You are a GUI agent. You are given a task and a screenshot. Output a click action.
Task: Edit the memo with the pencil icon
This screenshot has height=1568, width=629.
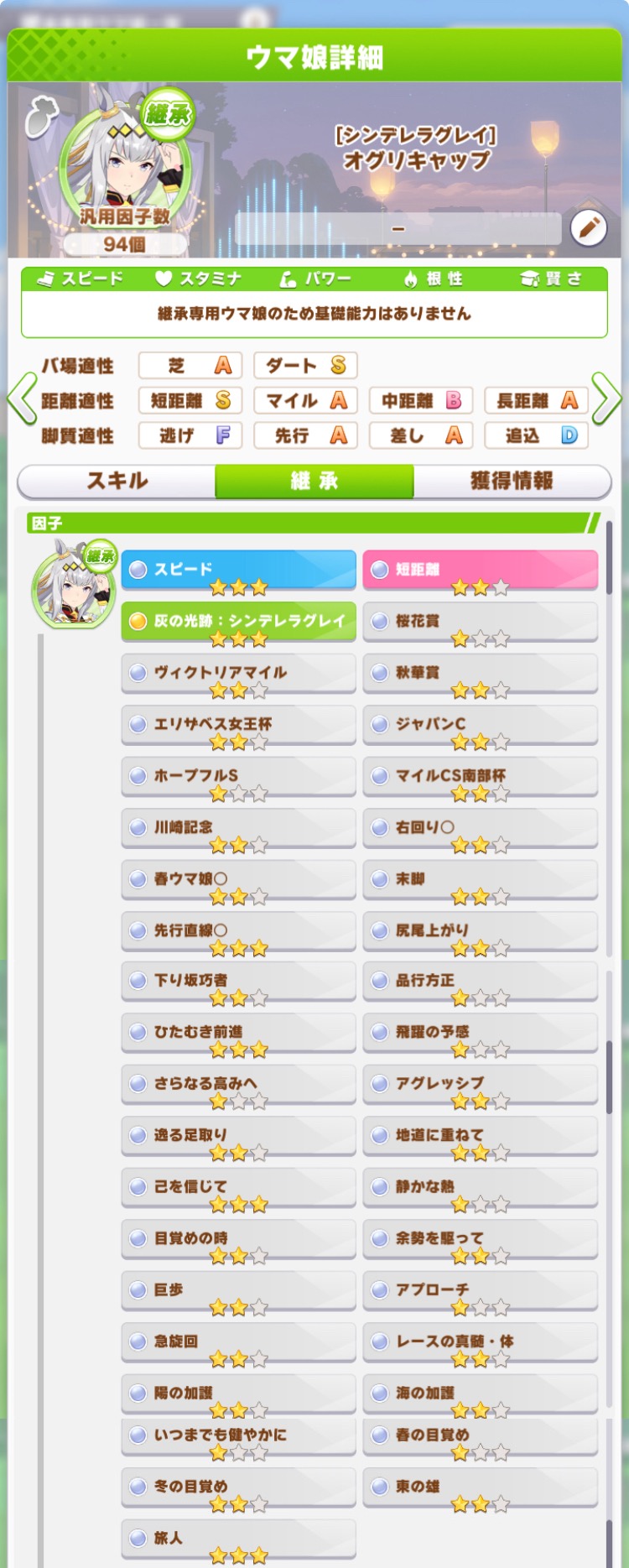click(588, 227)
